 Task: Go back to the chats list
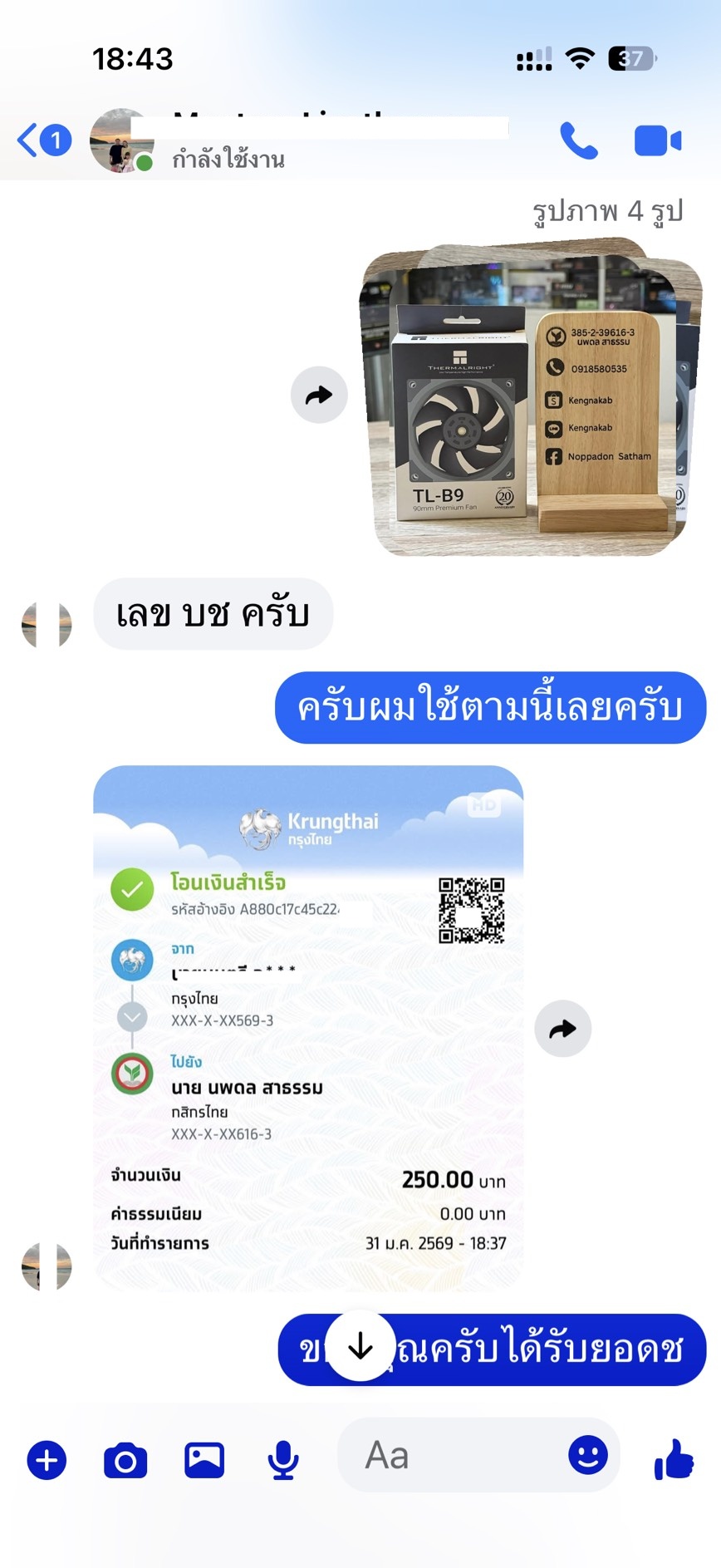(43, 140)
